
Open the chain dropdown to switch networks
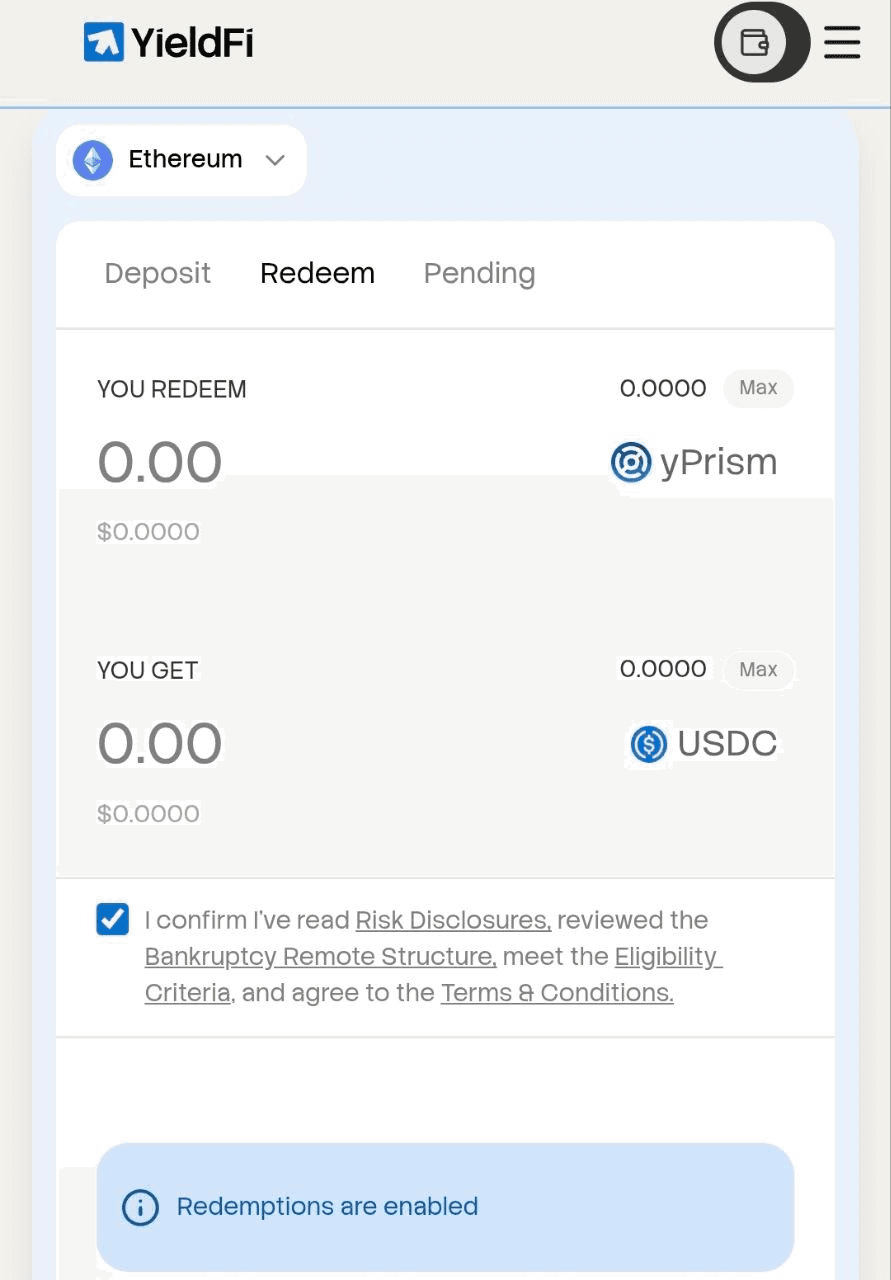click(180, 159)
